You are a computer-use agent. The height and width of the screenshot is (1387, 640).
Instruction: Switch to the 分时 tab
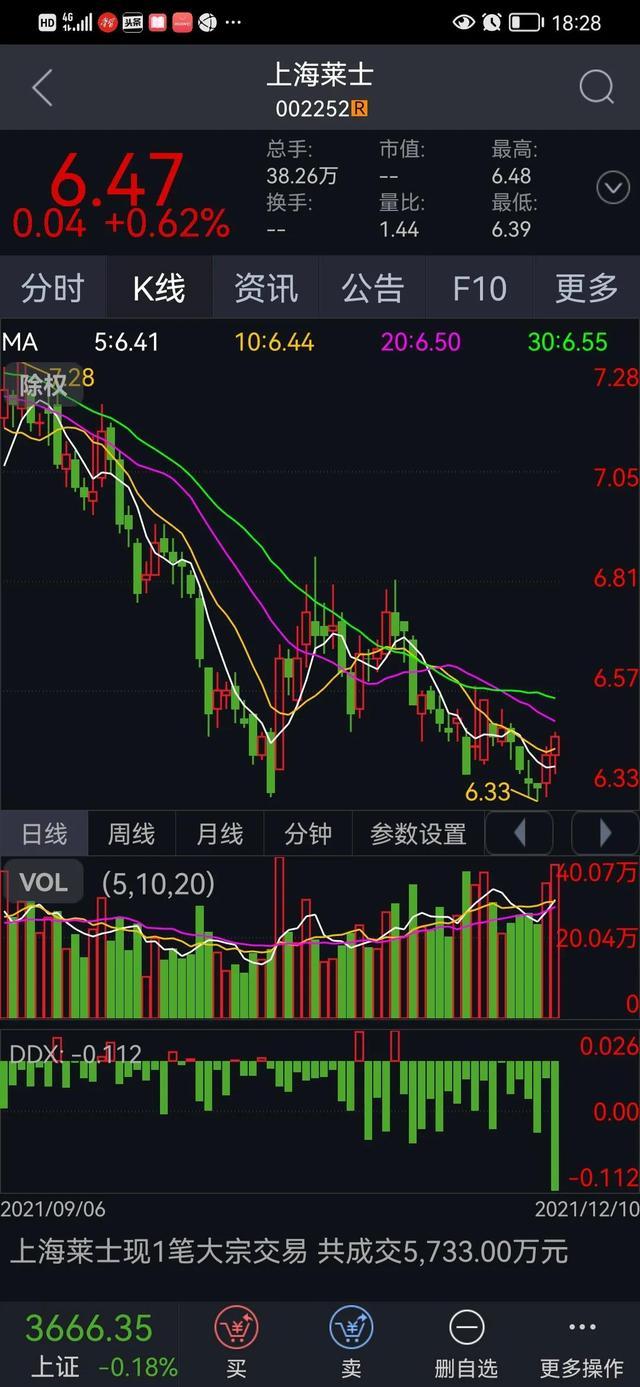[x=53, y=289]
